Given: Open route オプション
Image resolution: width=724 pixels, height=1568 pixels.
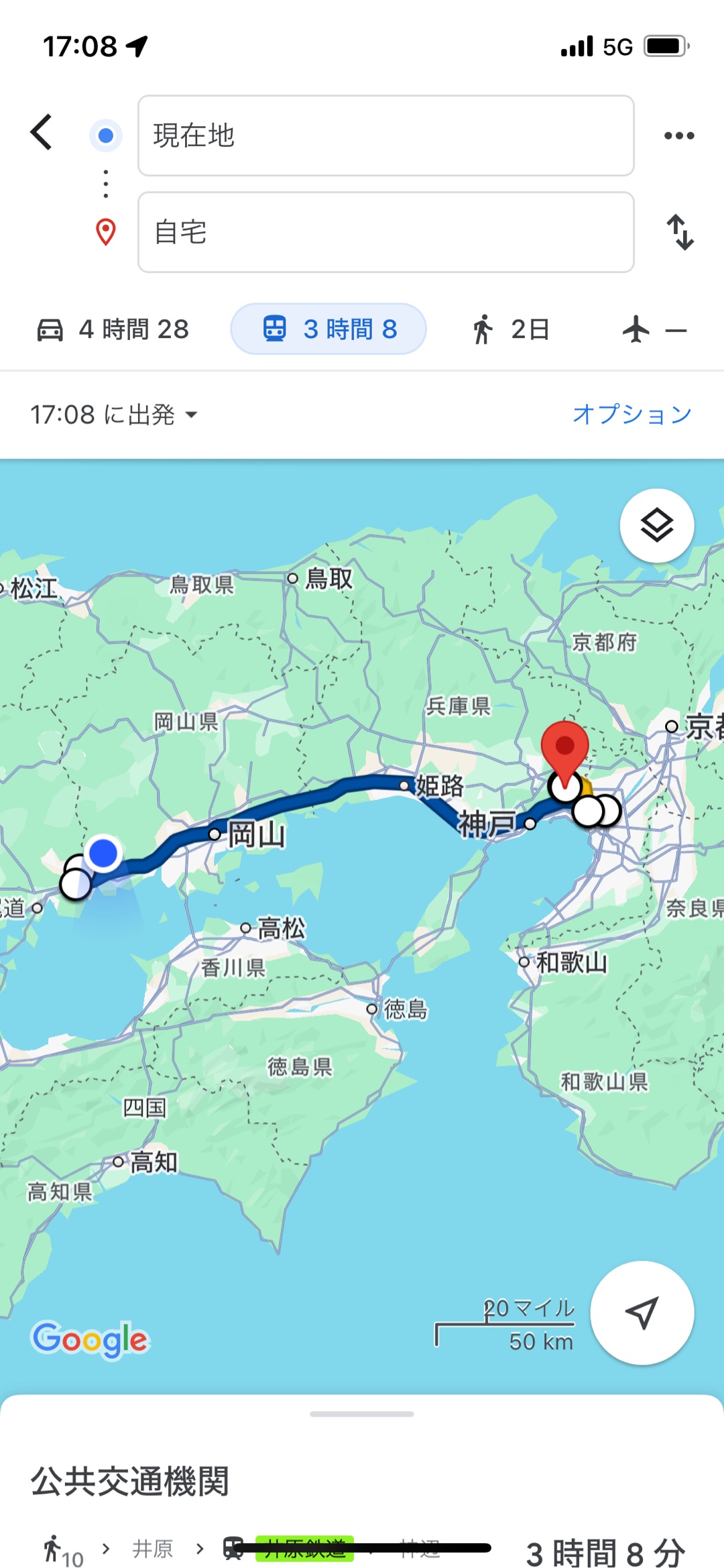Looking at the screenshot, I should click(x=631, y=414).
